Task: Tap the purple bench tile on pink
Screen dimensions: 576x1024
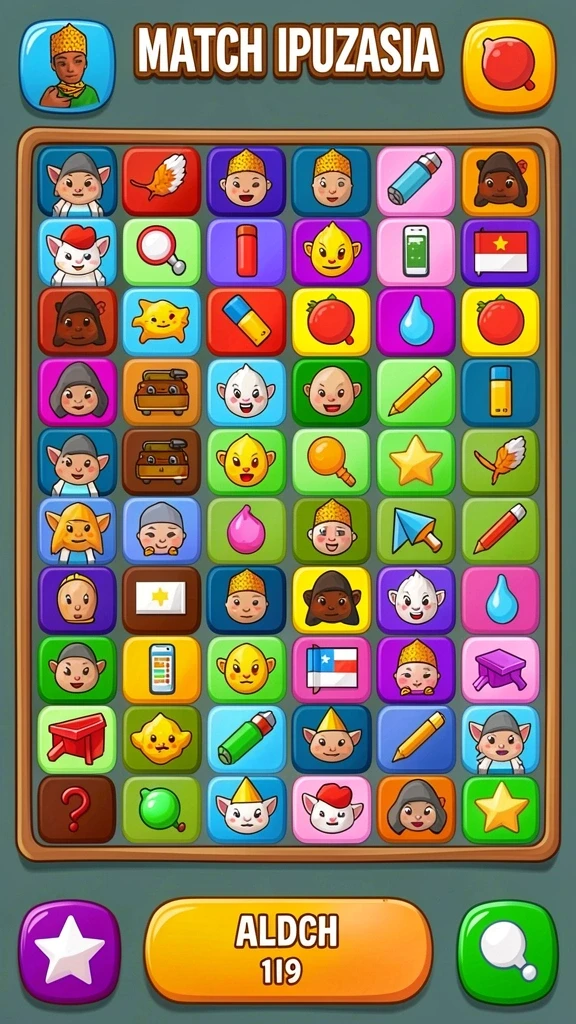Action: (501, 670)
